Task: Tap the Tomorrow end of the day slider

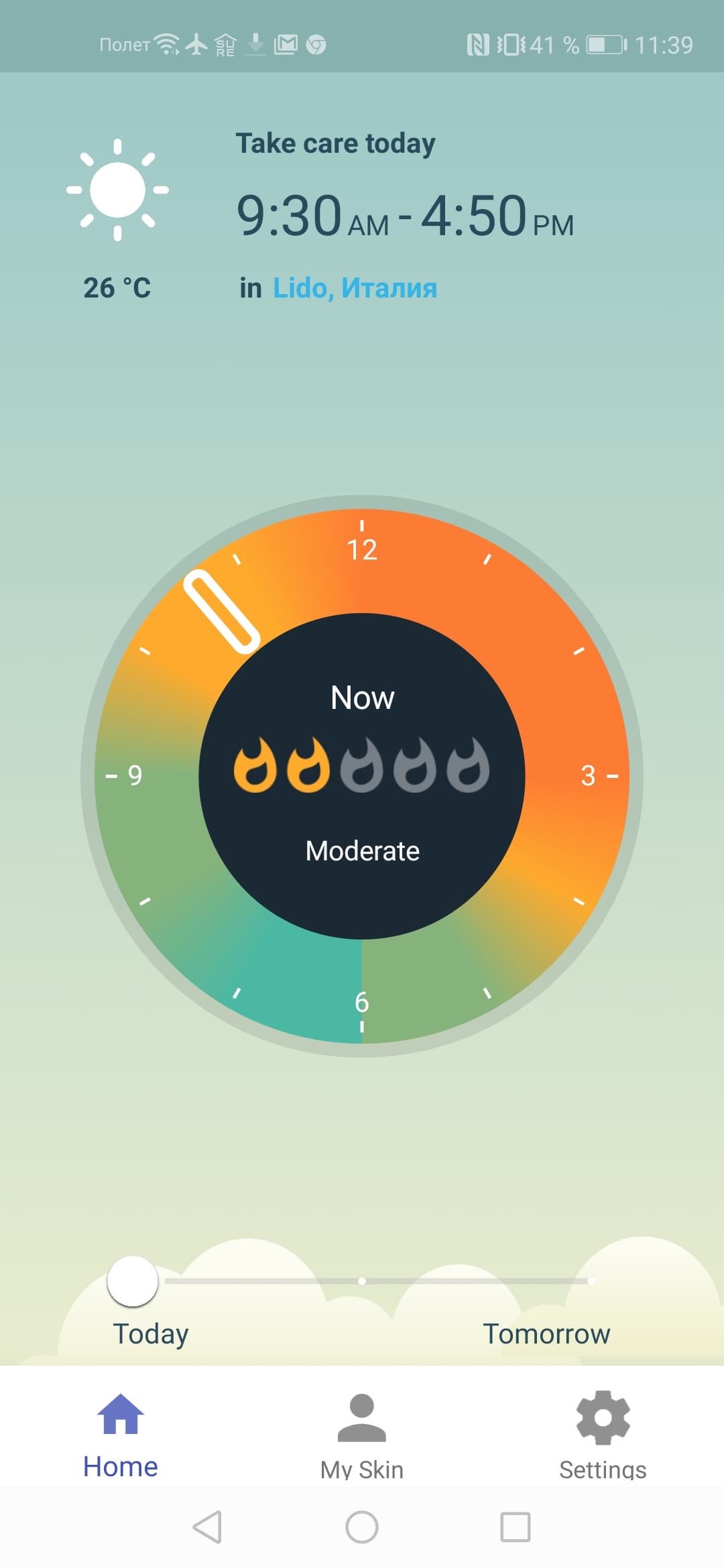Action: pyautogui.click(x=591, y=1281)
